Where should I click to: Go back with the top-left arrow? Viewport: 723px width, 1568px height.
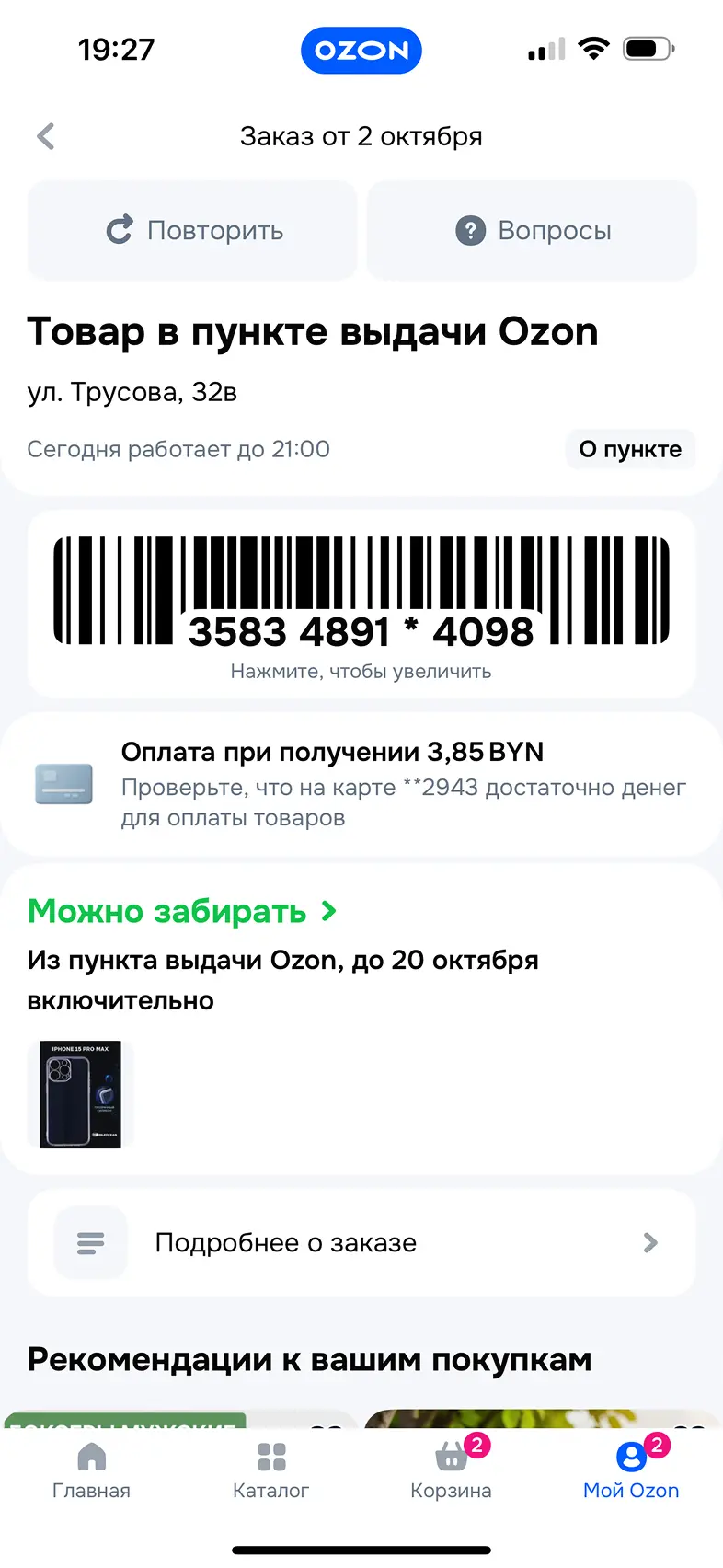[x=46, y=136]
